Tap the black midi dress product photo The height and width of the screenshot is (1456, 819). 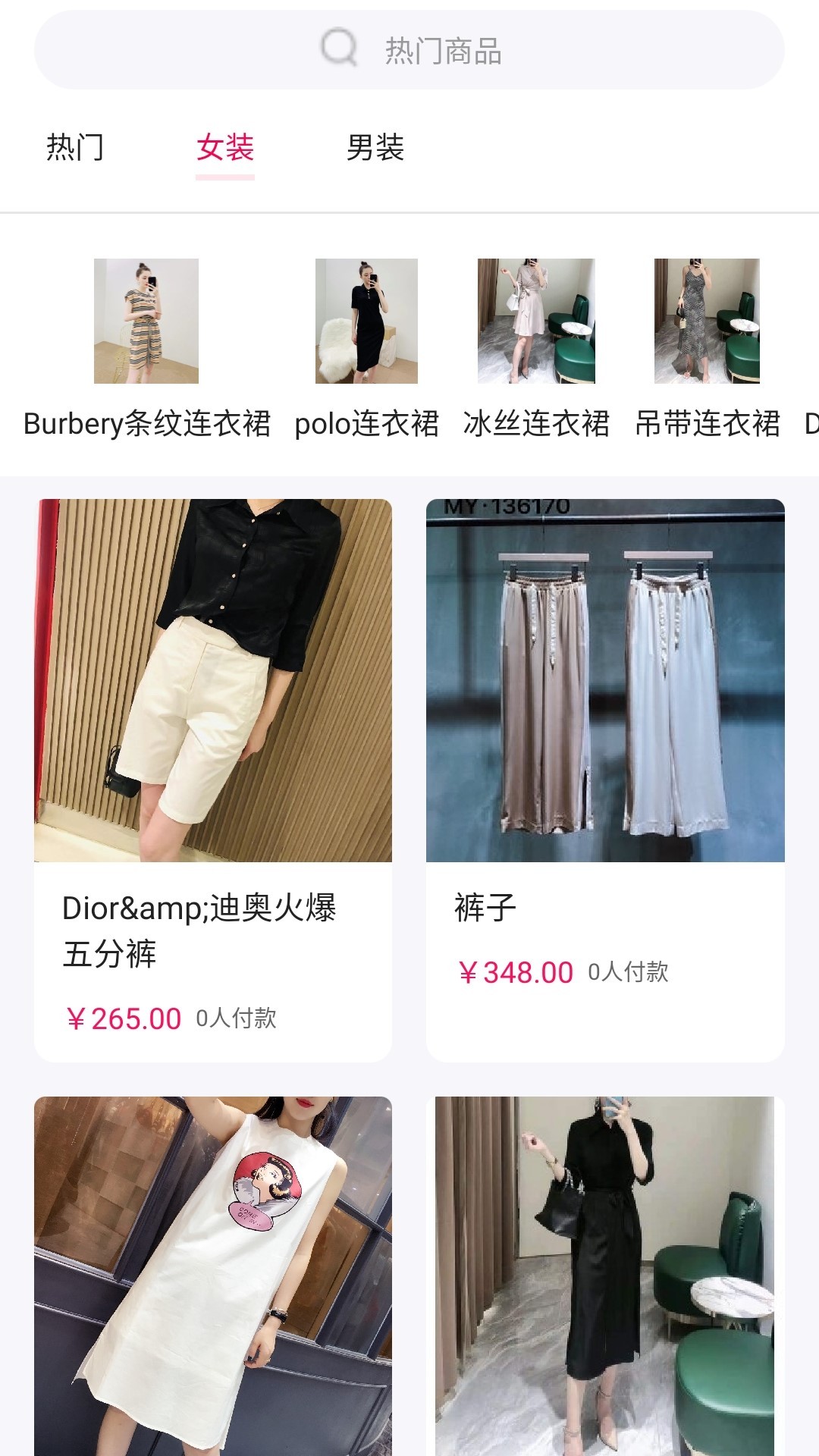tap(605, 1282)
